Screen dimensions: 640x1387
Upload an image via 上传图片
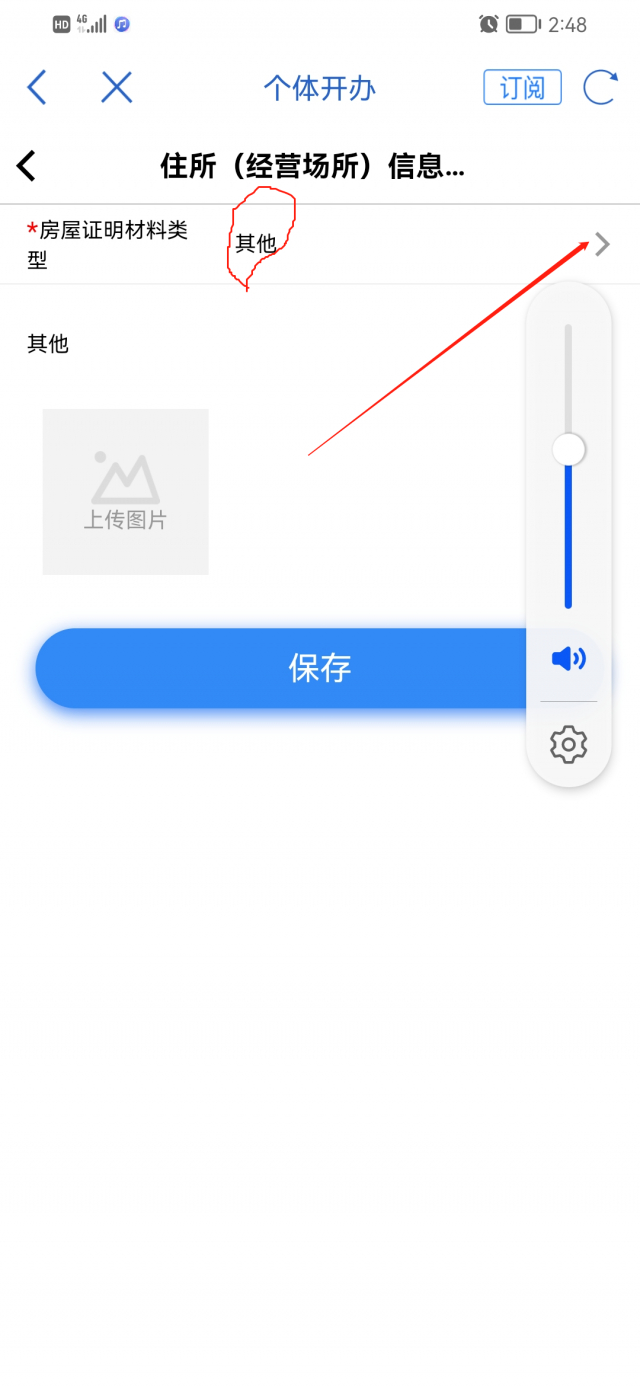[125, 492]
